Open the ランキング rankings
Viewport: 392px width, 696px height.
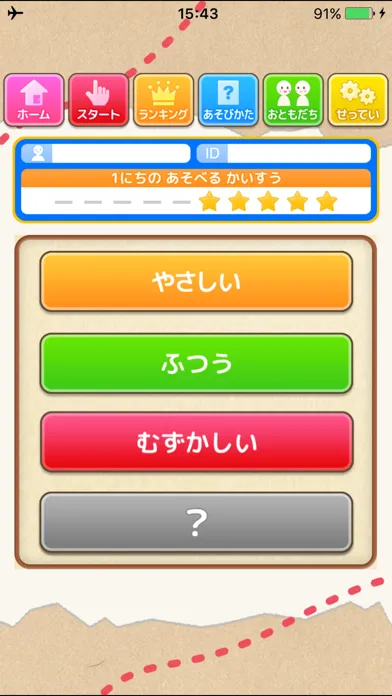163,100
